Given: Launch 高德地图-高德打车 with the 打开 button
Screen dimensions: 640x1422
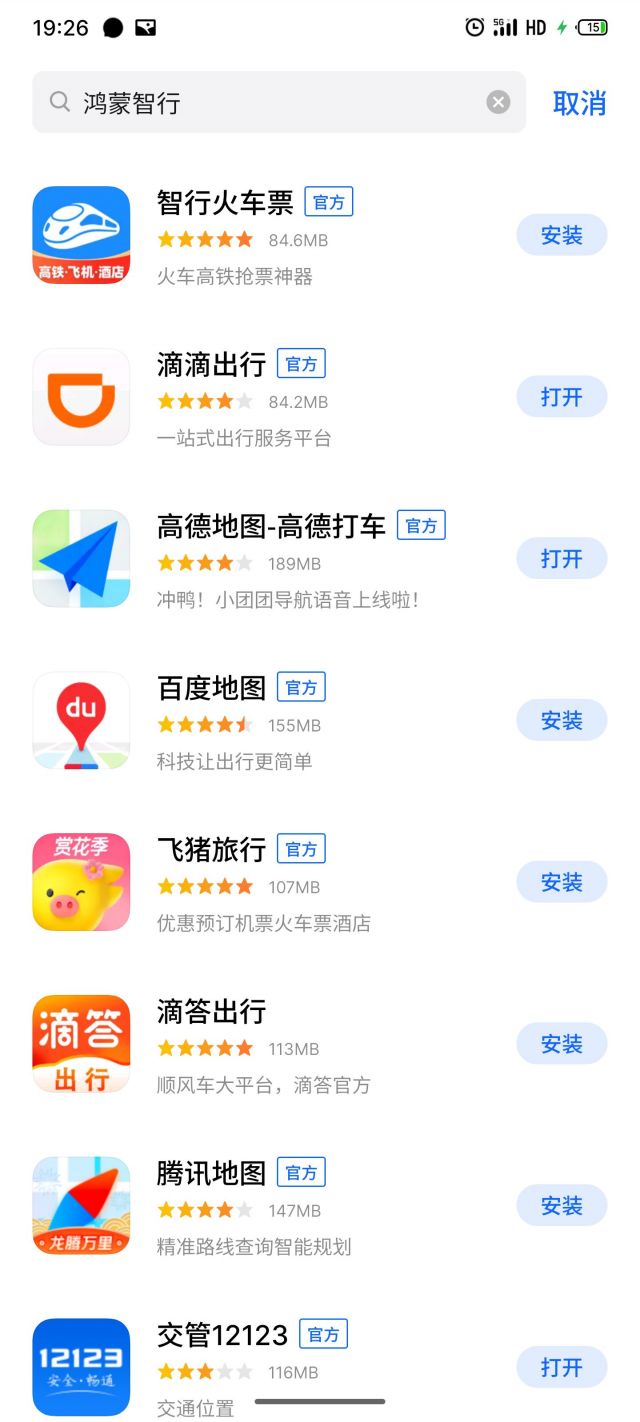Looking at the screenshot, I should 561,559.
